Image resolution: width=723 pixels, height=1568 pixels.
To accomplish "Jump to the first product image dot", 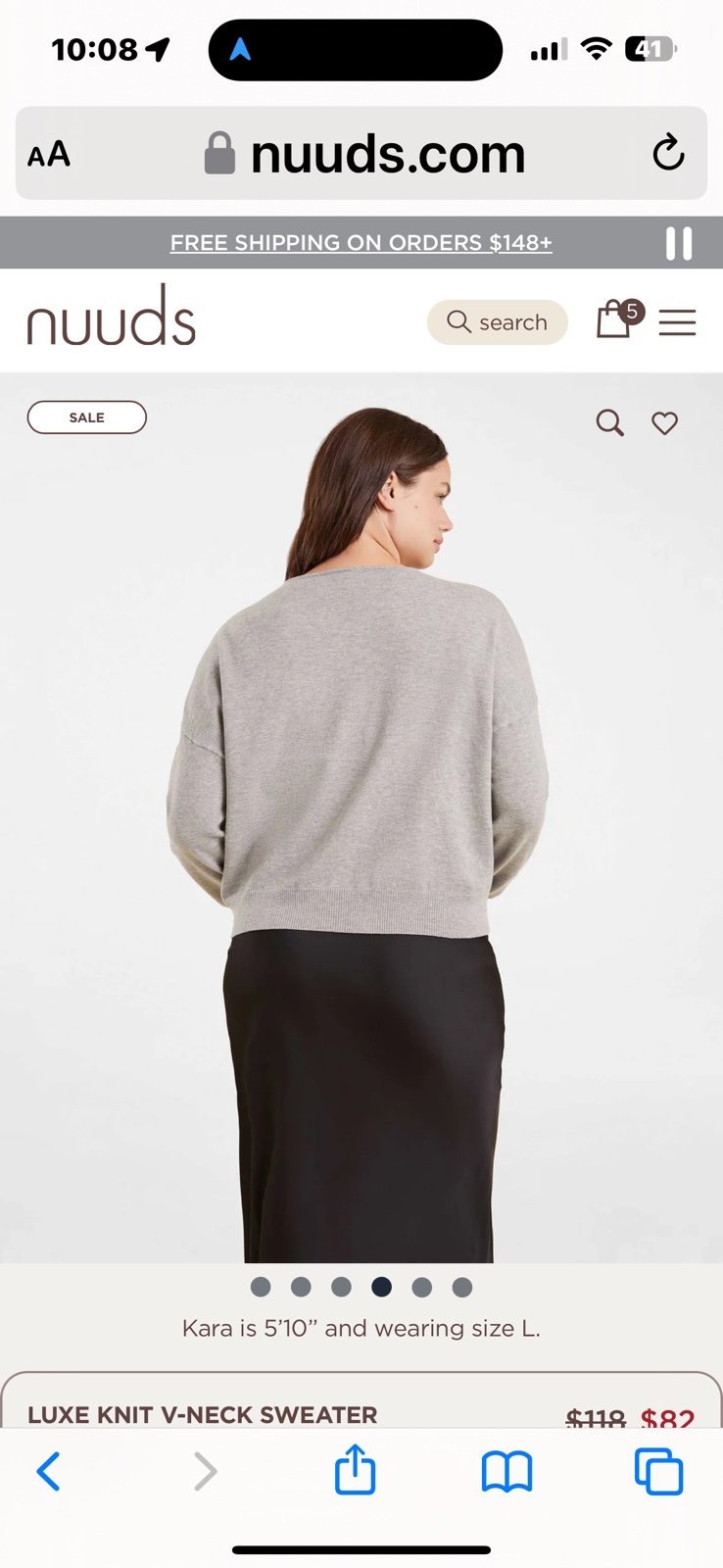I will 261,1287.
